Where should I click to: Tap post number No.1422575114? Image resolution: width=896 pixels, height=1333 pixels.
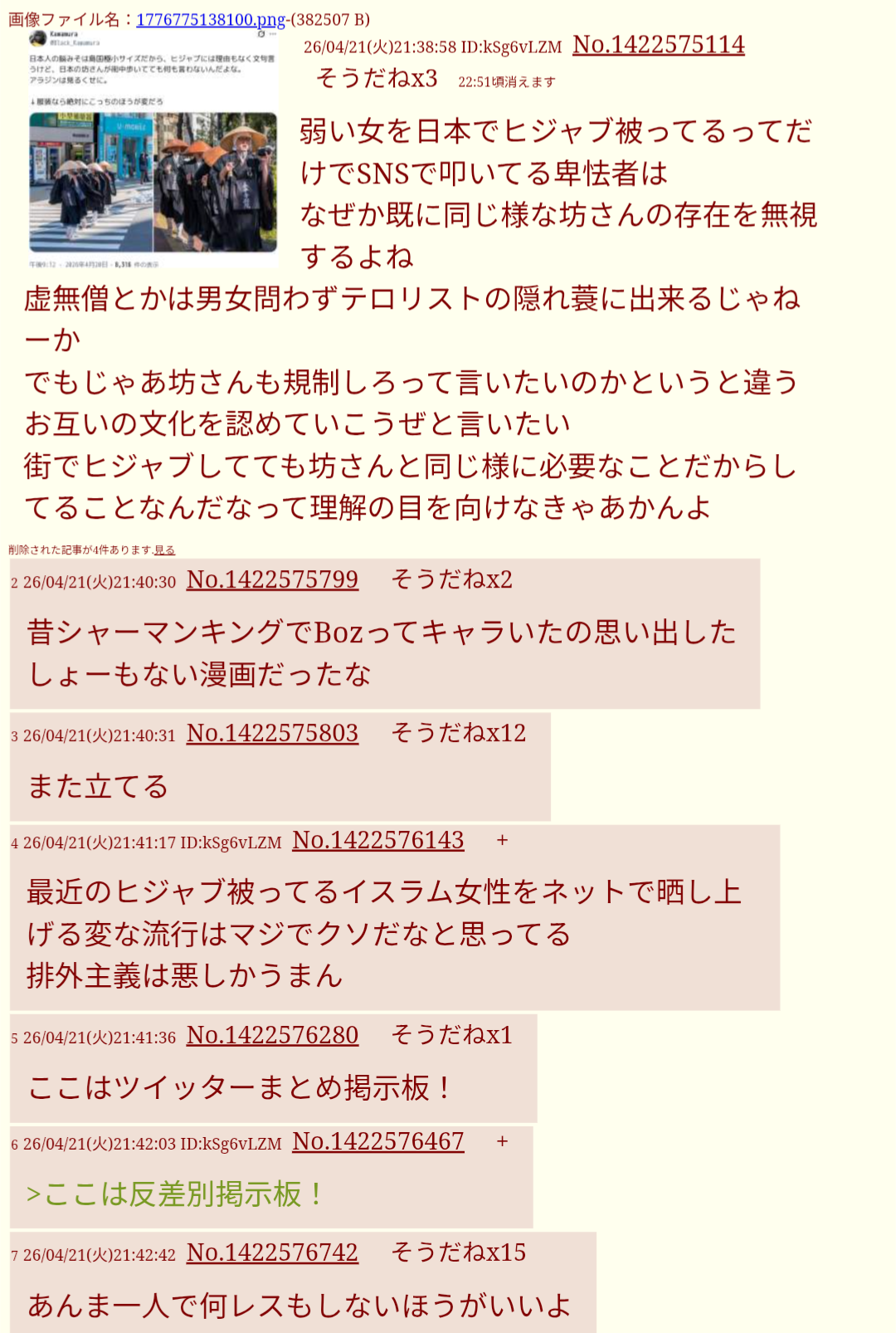658,45
